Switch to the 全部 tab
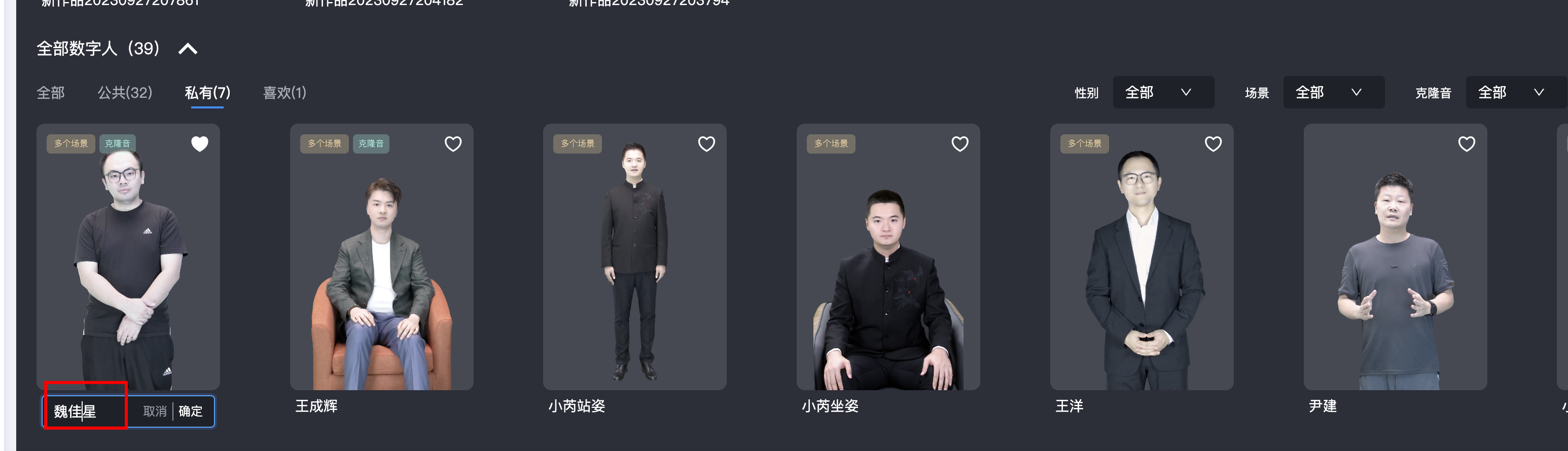1568x451 pixels. click(x=51, y=93)
